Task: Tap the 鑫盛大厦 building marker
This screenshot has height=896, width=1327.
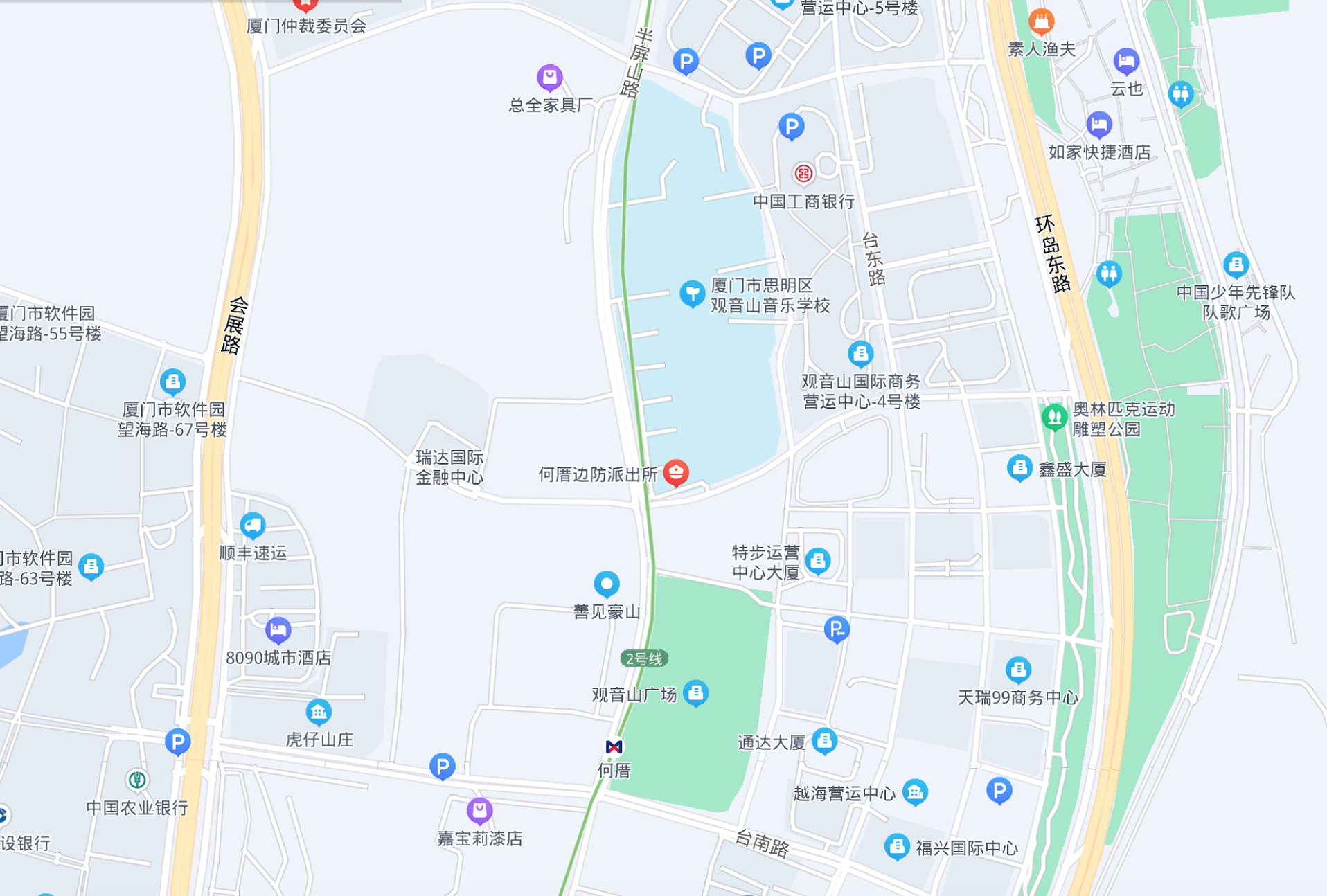Action: (x=1019, y=468)
